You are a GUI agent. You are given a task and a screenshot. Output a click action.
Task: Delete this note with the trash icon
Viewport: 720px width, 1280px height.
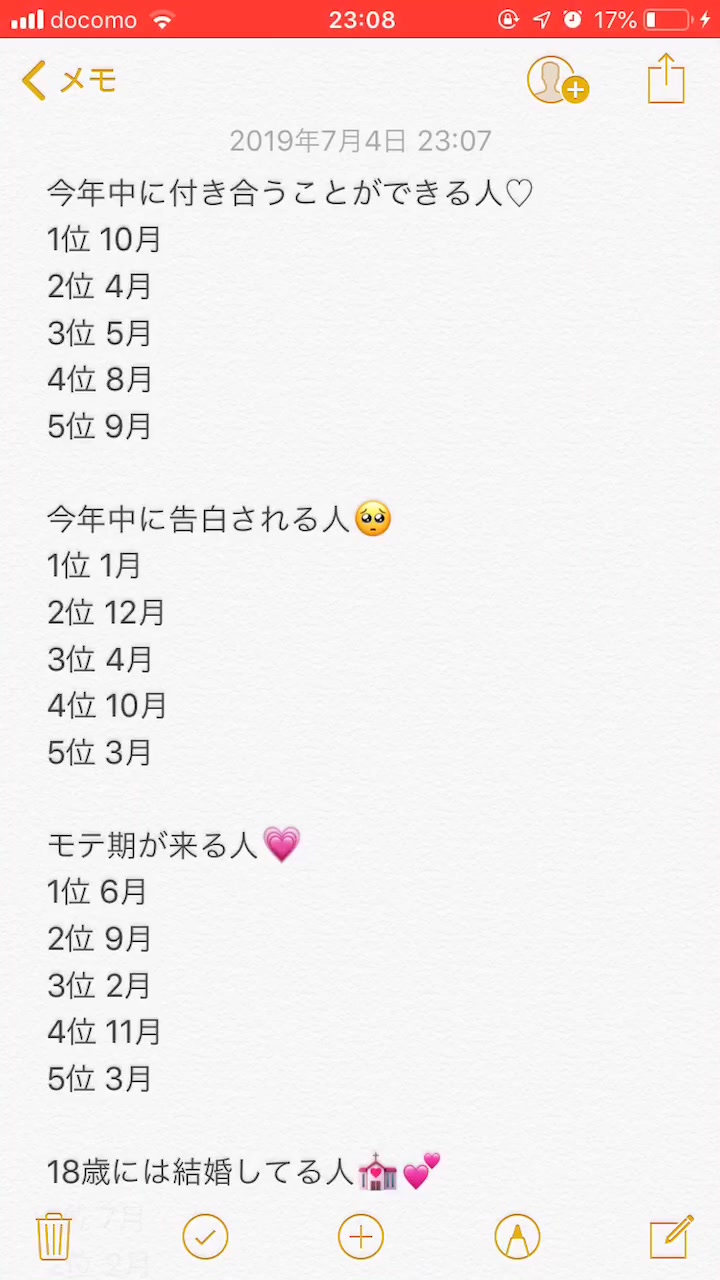click(x=53, y=1237)
